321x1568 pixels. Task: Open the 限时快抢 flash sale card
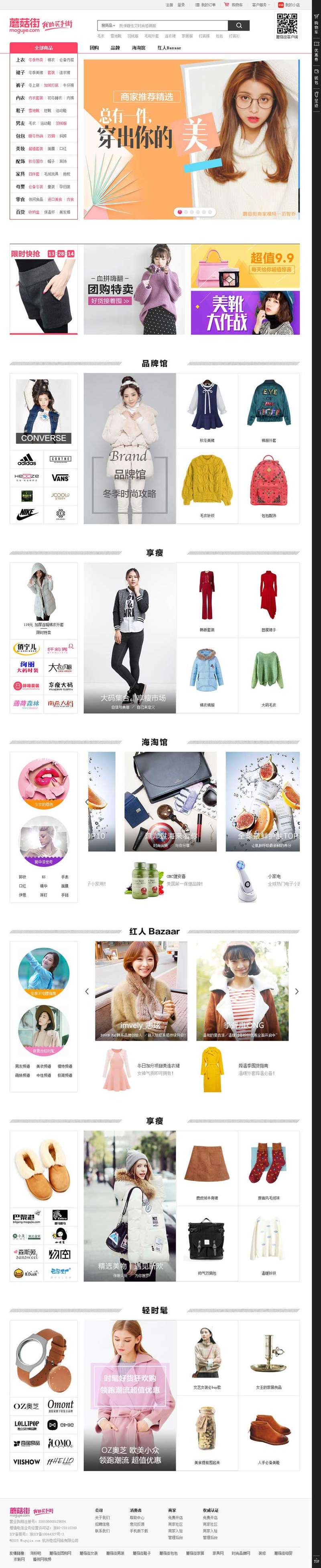coord(43,289)
